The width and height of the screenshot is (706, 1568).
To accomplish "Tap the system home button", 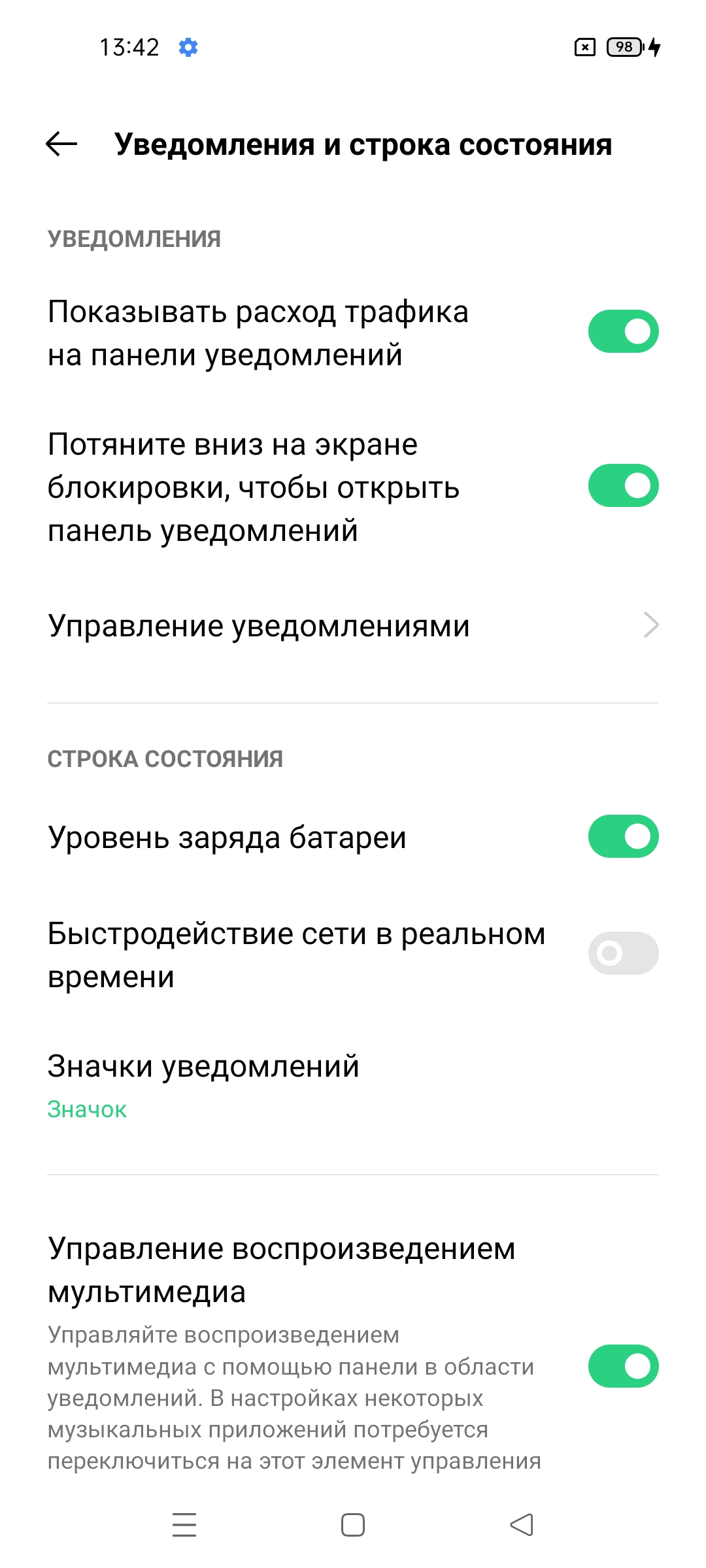I will coord(353,1525).
